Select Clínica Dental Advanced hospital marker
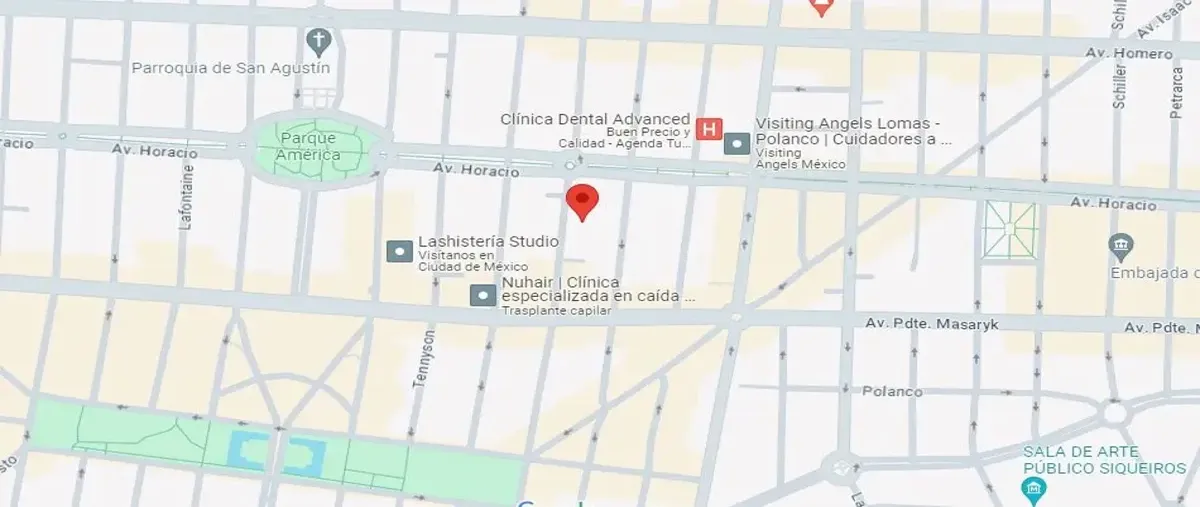This screenshot has height=507, width=1200. pyautogui.click(x=709, y=129)
